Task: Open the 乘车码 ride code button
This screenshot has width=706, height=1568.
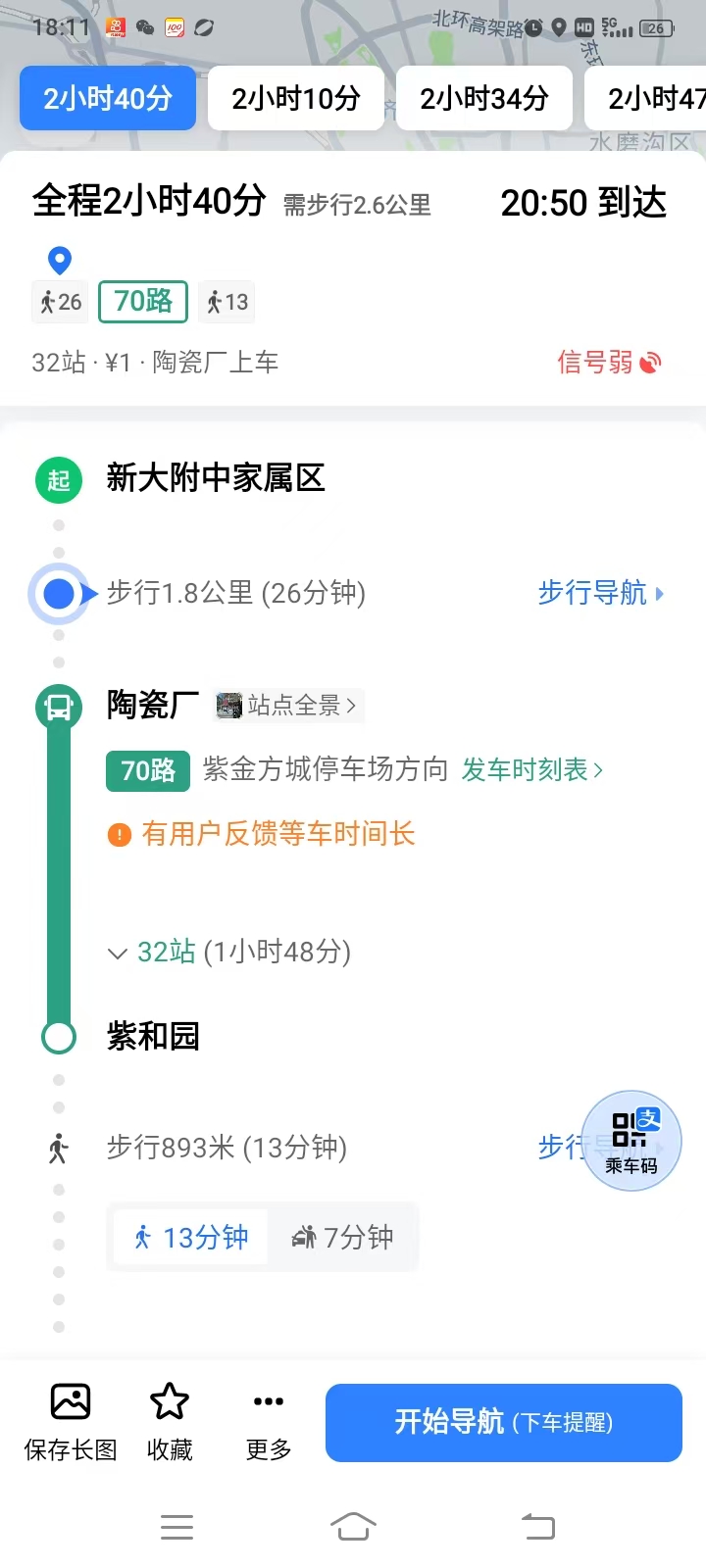Action: point(631,1140)
